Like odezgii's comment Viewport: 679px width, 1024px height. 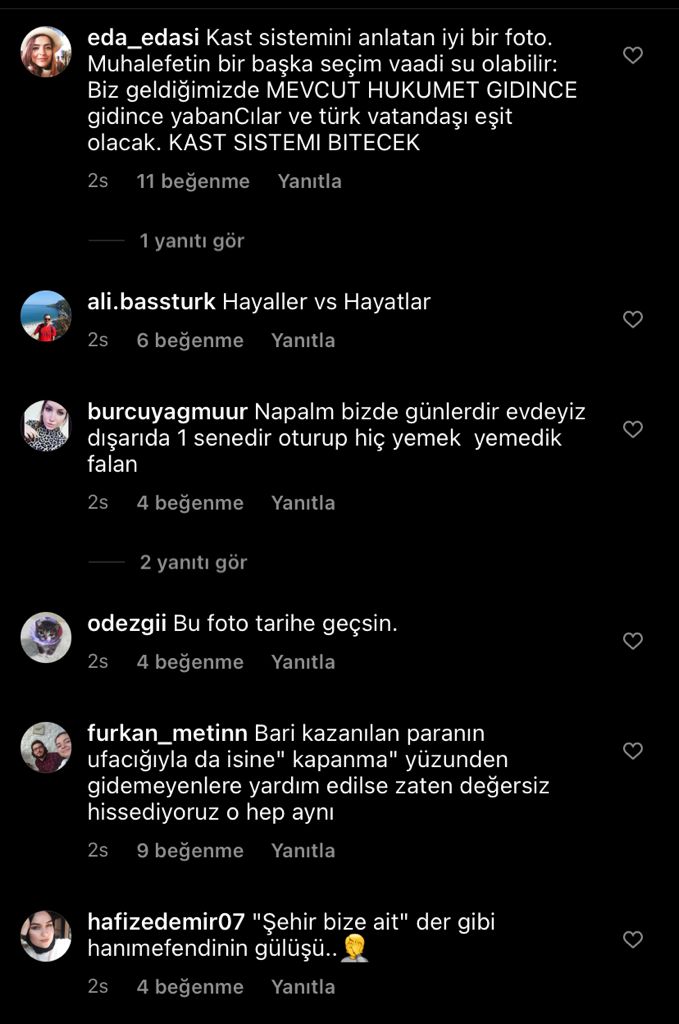coord(633,641)
